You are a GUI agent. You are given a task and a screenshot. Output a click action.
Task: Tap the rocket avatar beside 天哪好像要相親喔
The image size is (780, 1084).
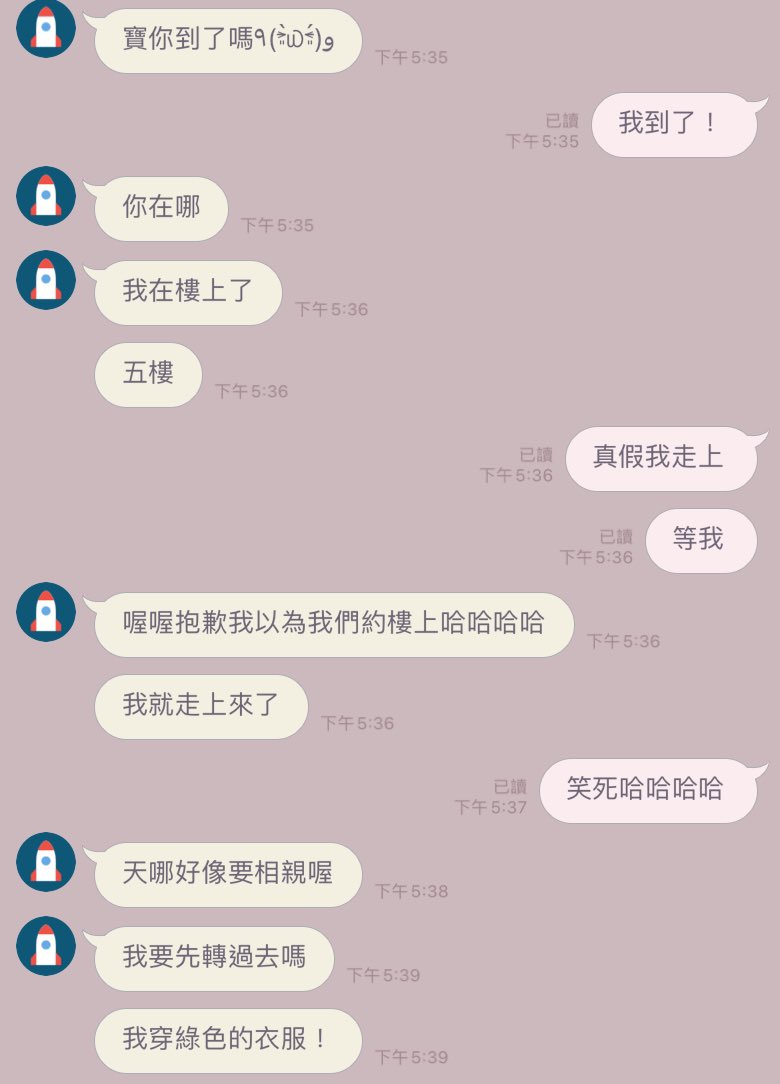(44, 860)
